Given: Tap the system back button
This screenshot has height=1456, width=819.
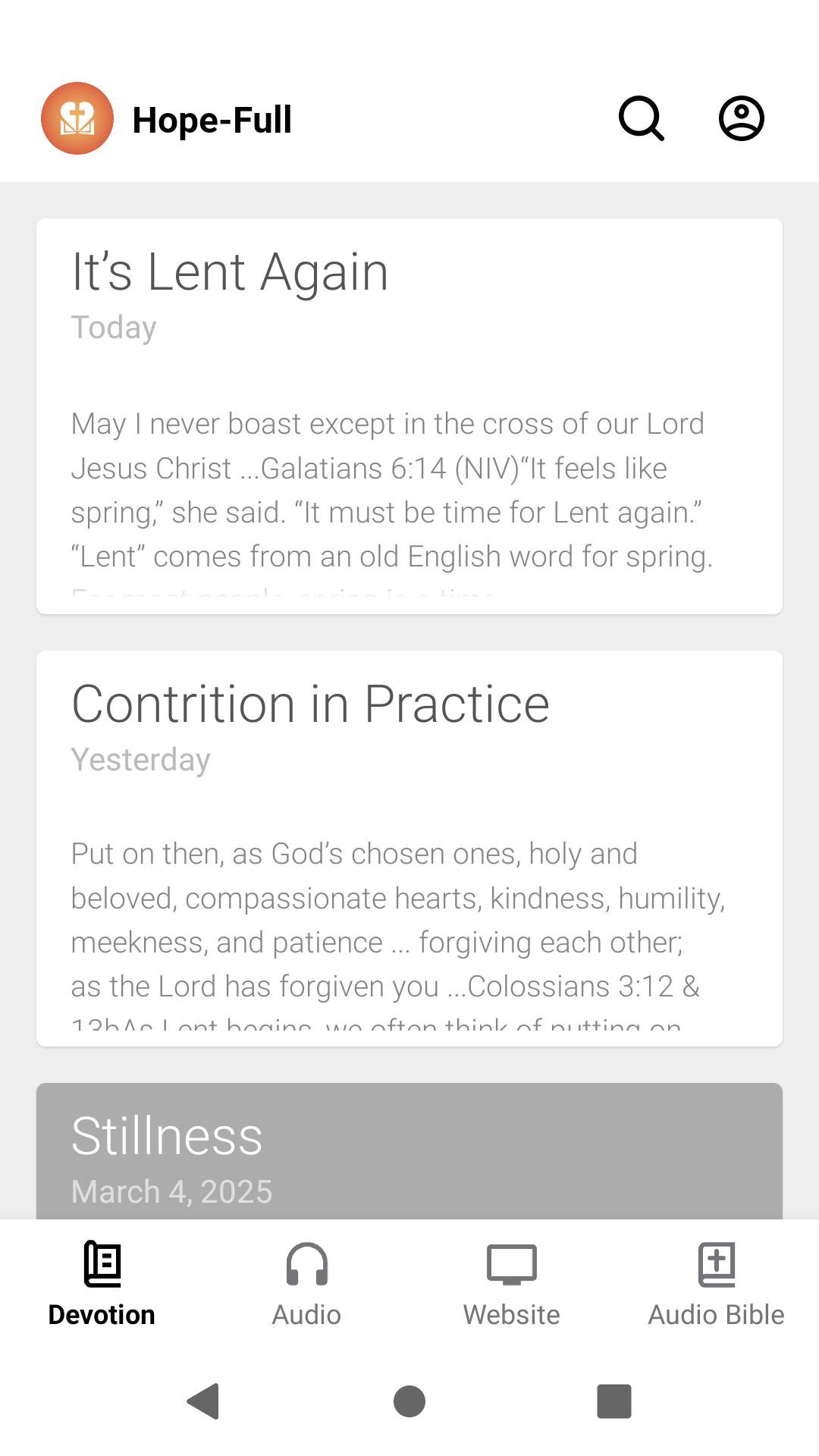Looking at the screenshot, I should tap(203, 1401).
